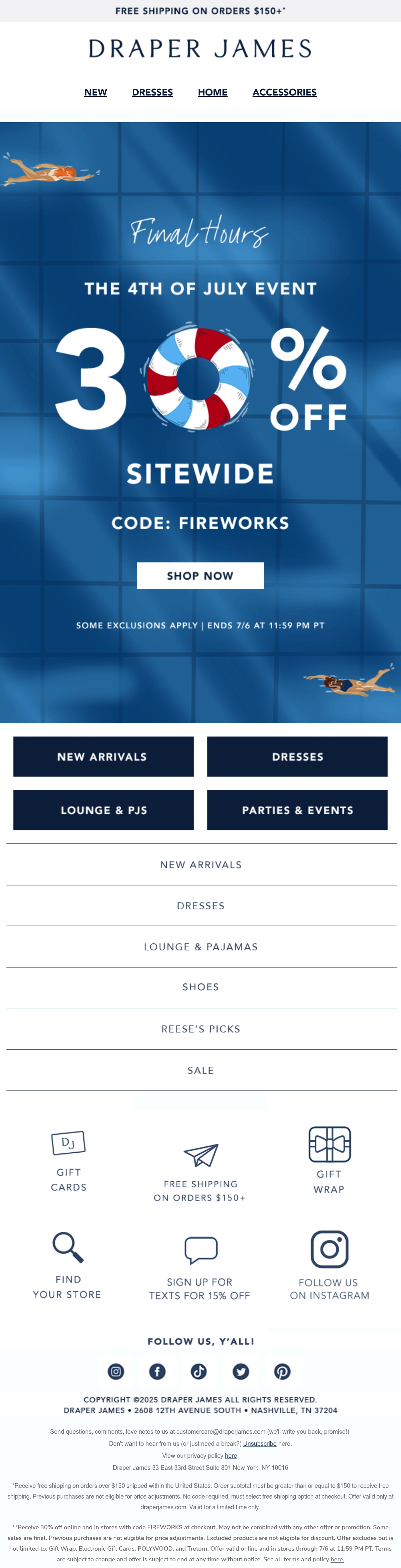Open the privacy policy here link
This screenshot has height=1568, width=401.
[231, 1455]
